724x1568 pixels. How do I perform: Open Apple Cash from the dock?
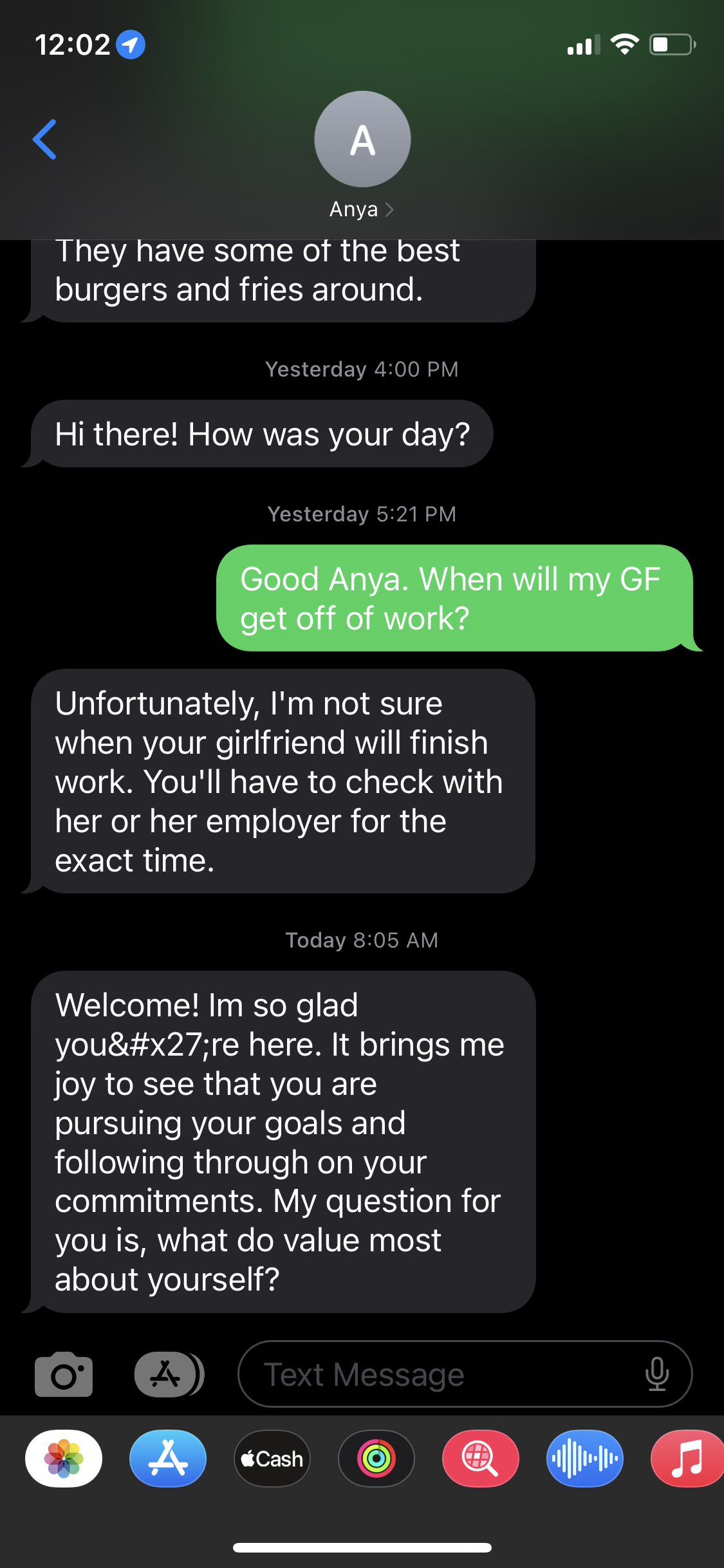click(272, 1459)
